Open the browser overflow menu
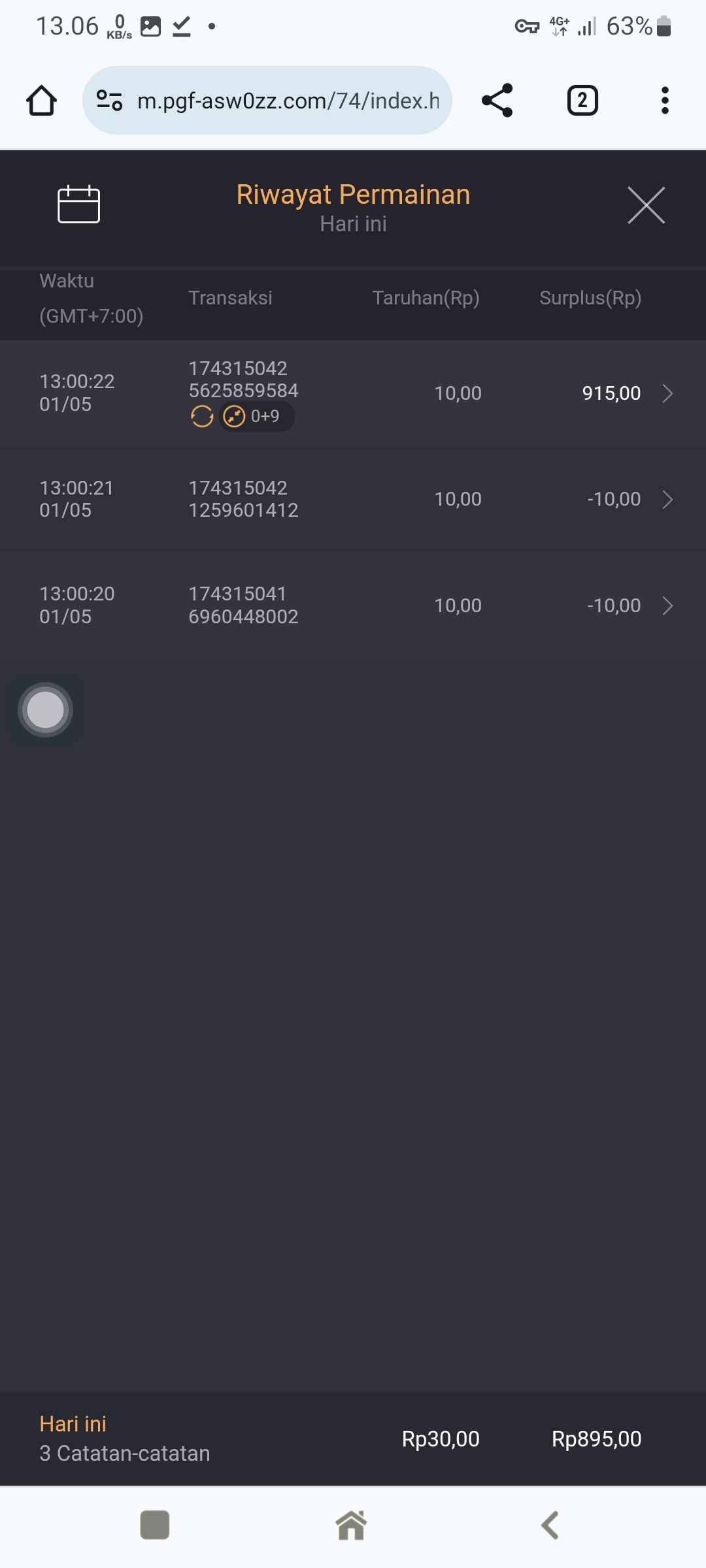 [665, 101]
